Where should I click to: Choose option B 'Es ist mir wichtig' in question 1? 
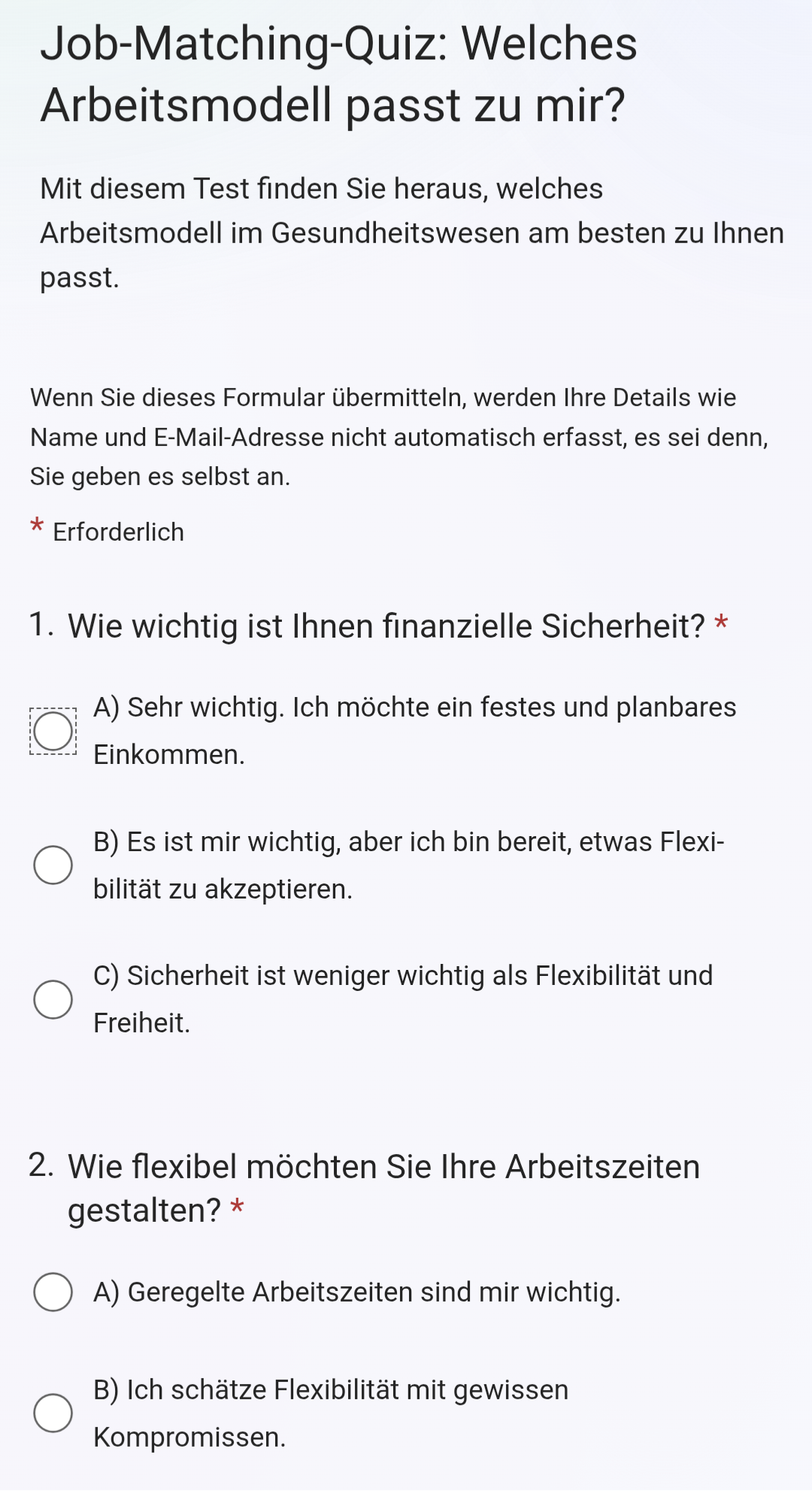tap(53, 865)
